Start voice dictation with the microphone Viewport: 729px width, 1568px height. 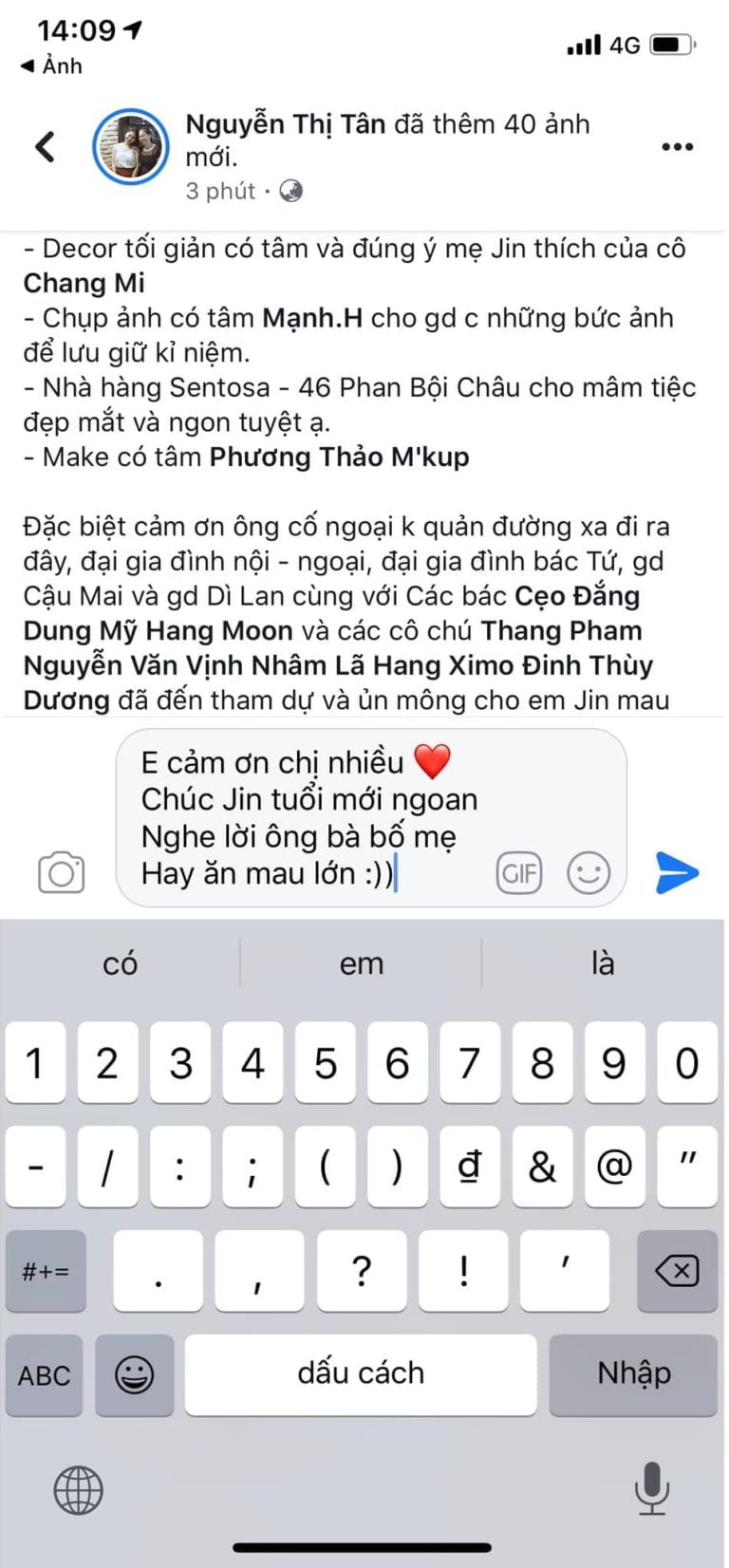click(x=651, y=1487)
